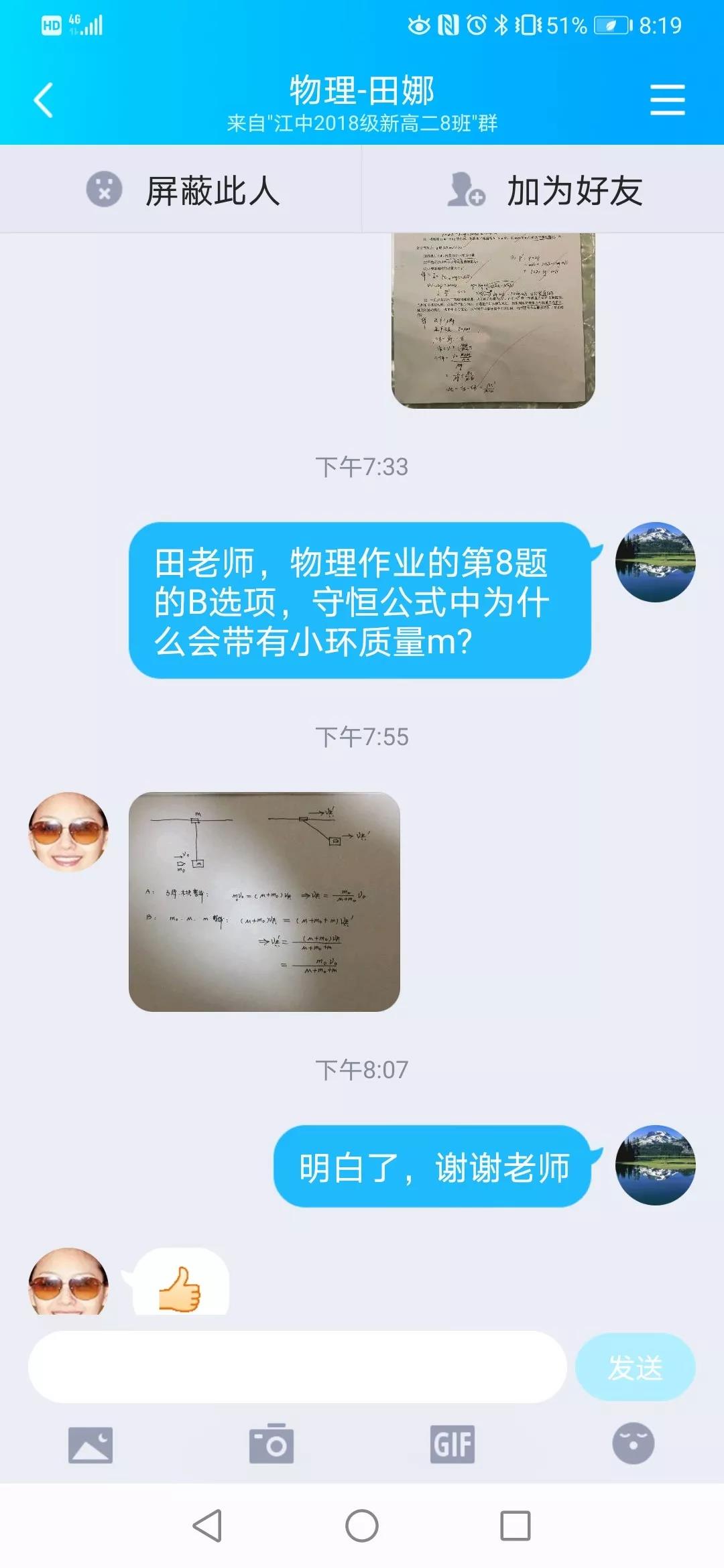Tap the 发送 send button
Image resolution: width=724 pixels, height=1568 pixels.
[635, 1366]
